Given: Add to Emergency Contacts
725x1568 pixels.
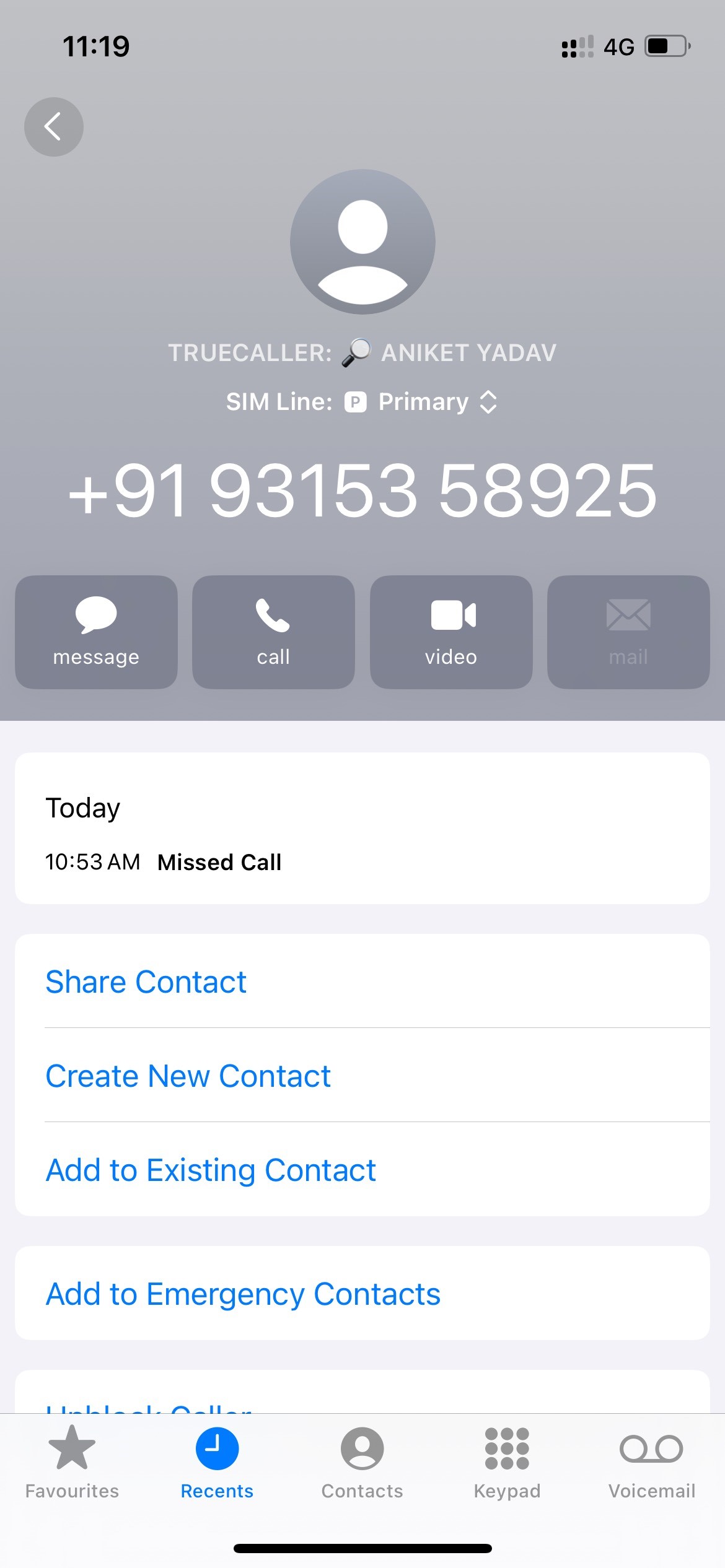Looking at the screenshot, I should pos(243,1294).
